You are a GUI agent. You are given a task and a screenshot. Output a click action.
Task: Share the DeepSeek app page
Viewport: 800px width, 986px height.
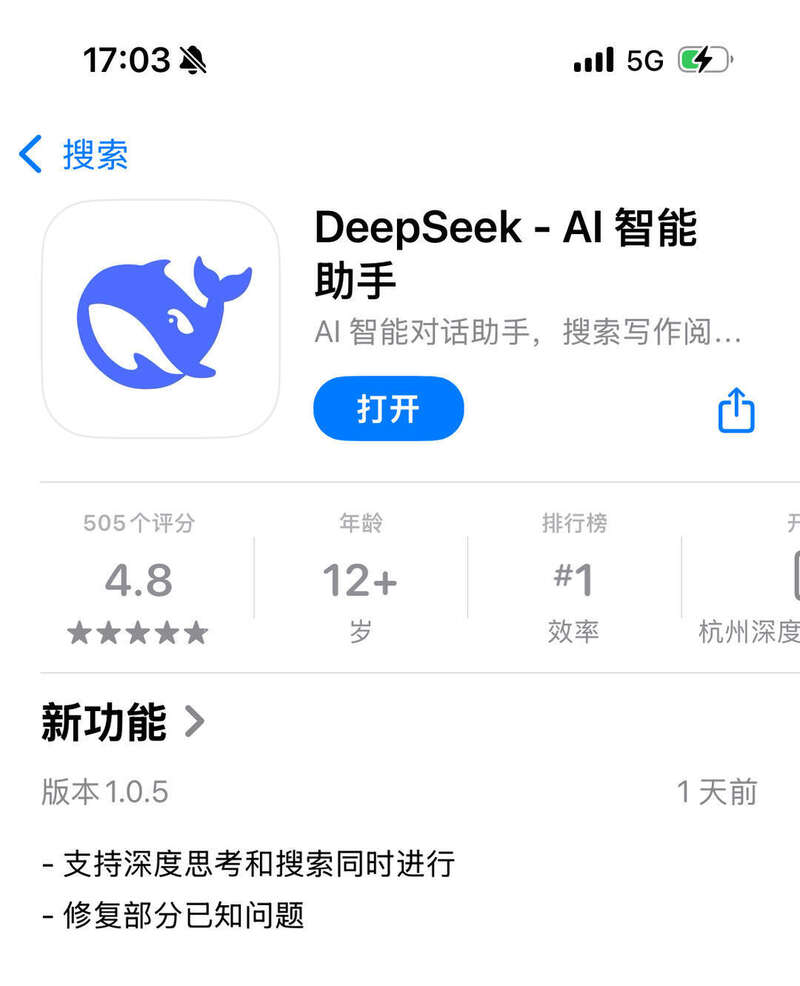[736, 410]
